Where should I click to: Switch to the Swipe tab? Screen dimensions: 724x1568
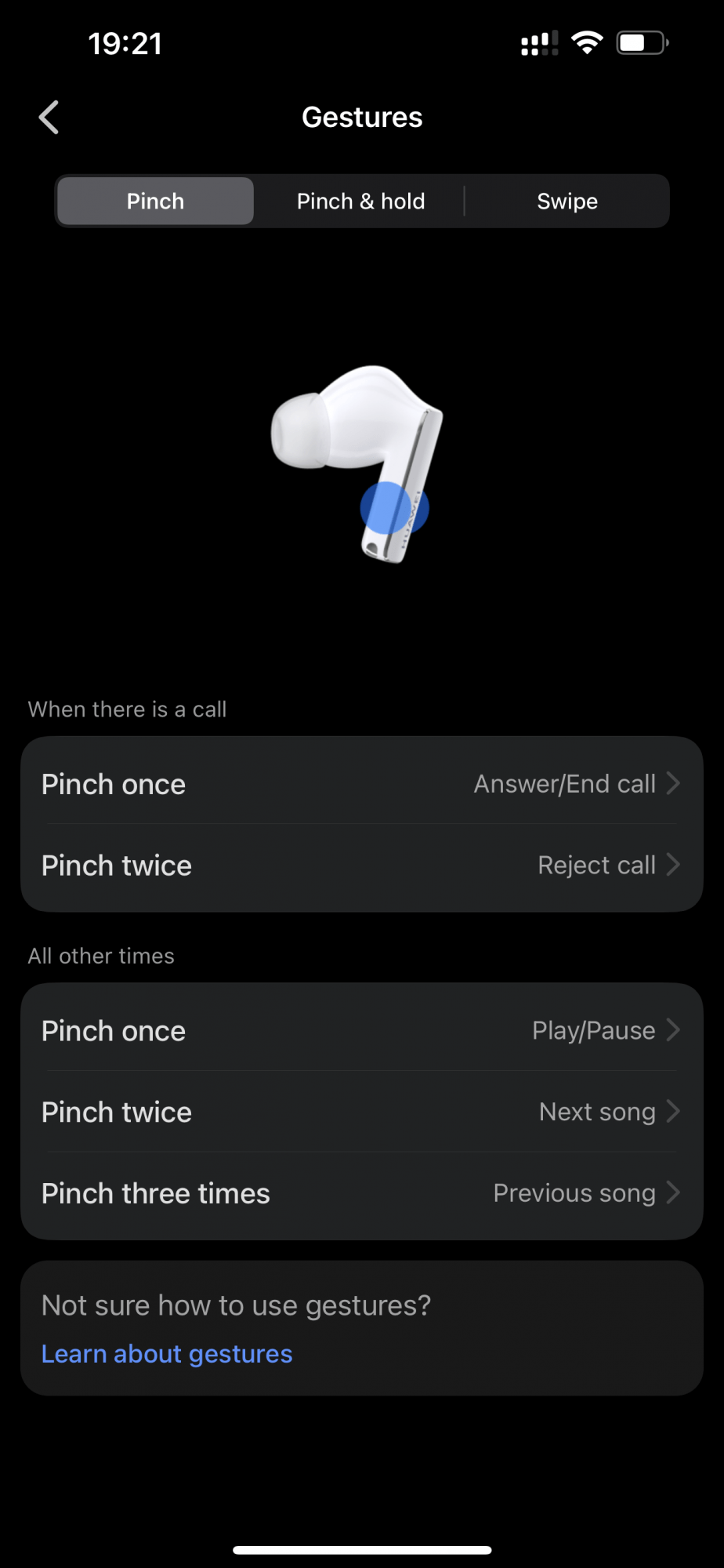tap(567, 201)
